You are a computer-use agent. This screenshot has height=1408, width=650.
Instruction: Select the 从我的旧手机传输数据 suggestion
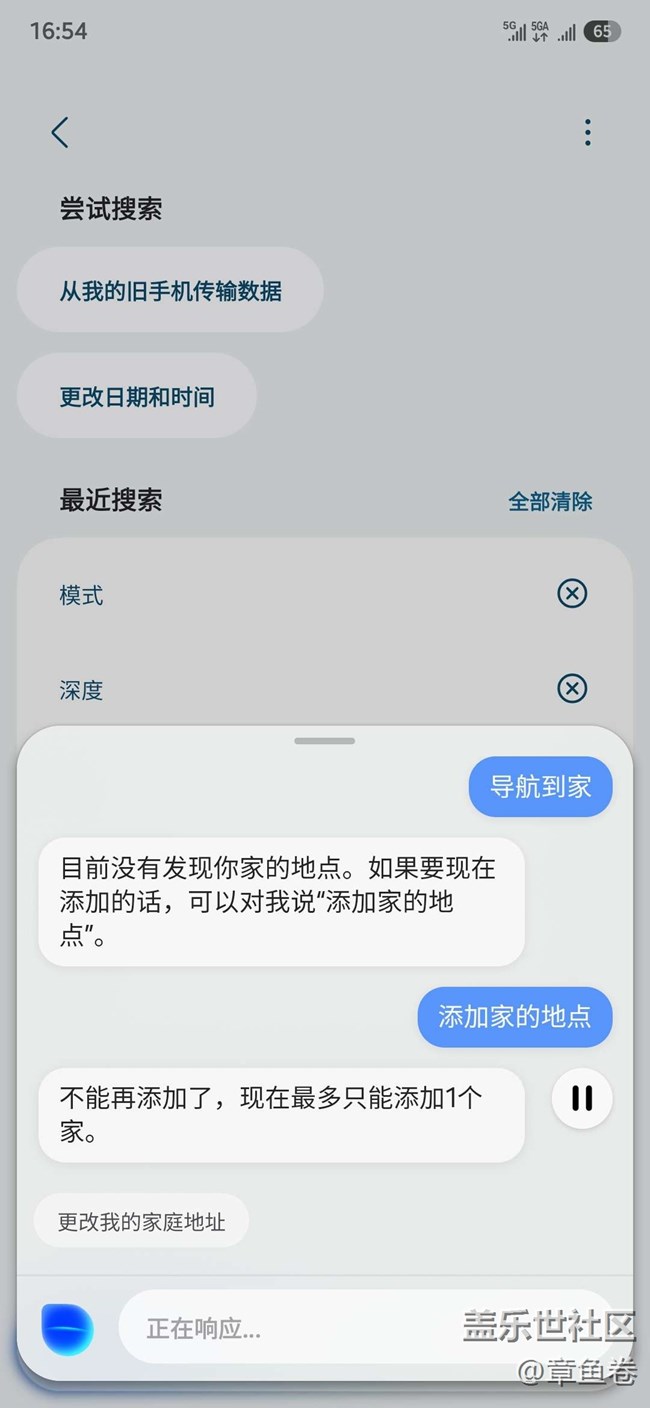click(x=170, y=291)
